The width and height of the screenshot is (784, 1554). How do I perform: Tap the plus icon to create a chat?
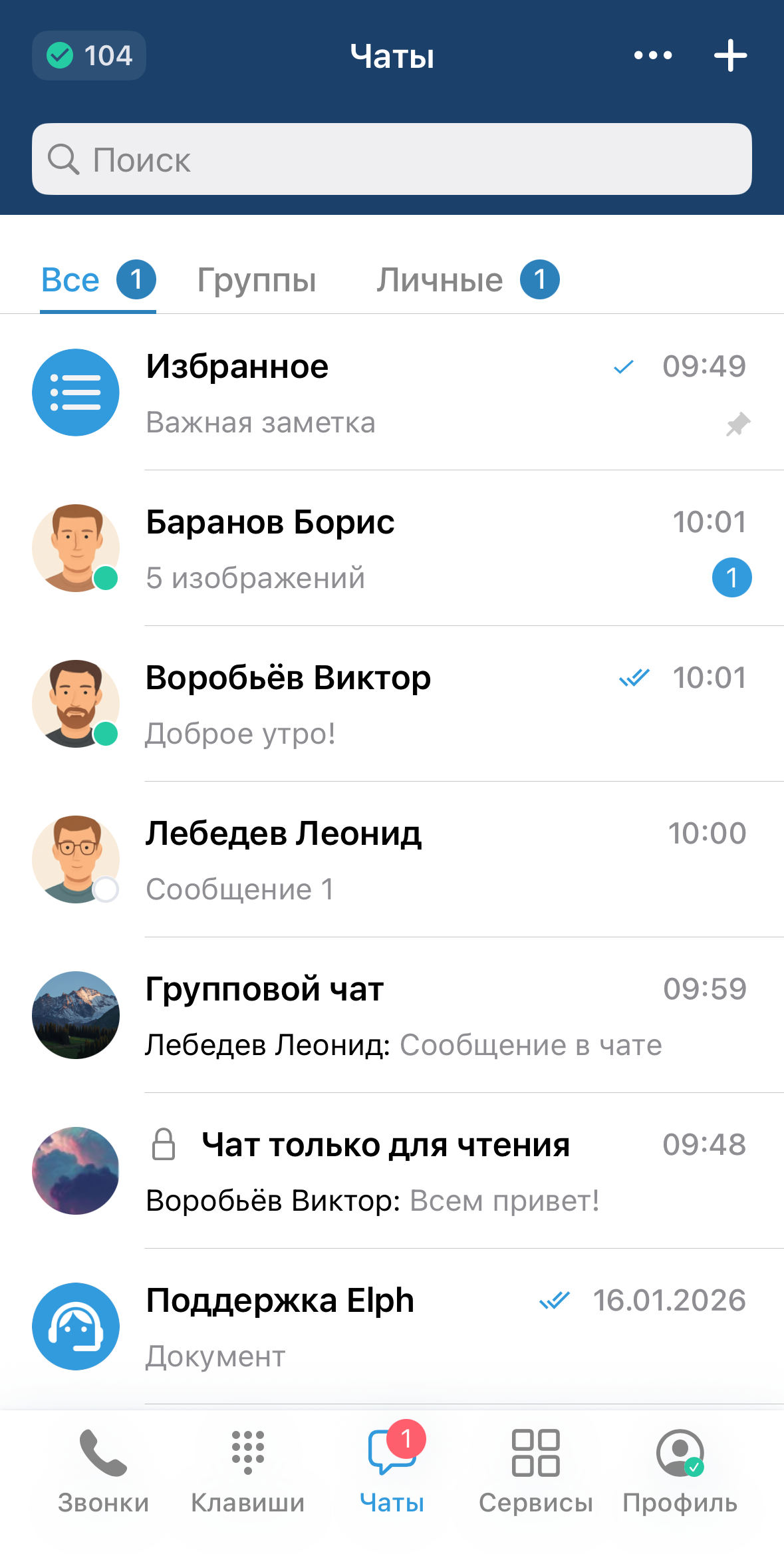[x=730, y=55]
